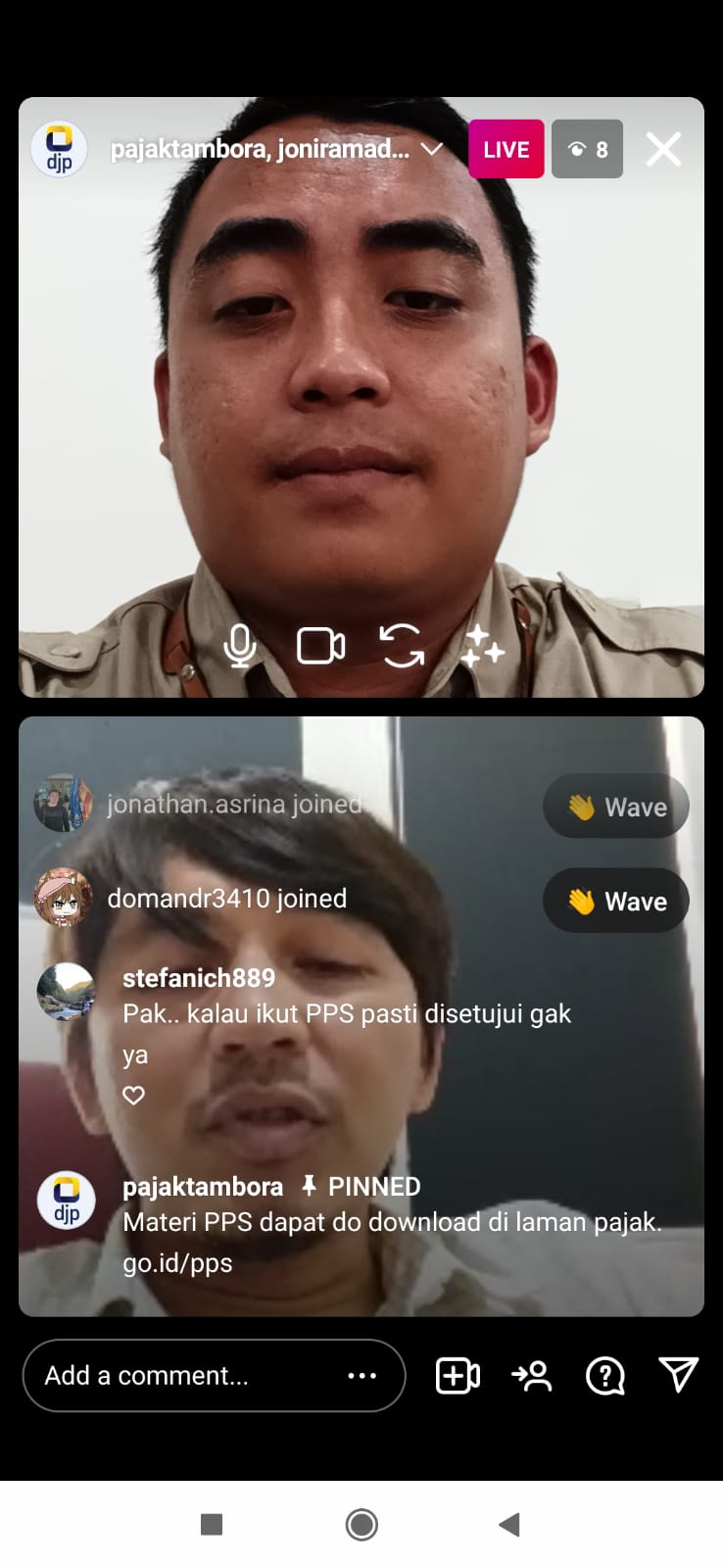Expand the pajaktambora host names dropdown
This screenshot has width=723, height=1568.
432,149
